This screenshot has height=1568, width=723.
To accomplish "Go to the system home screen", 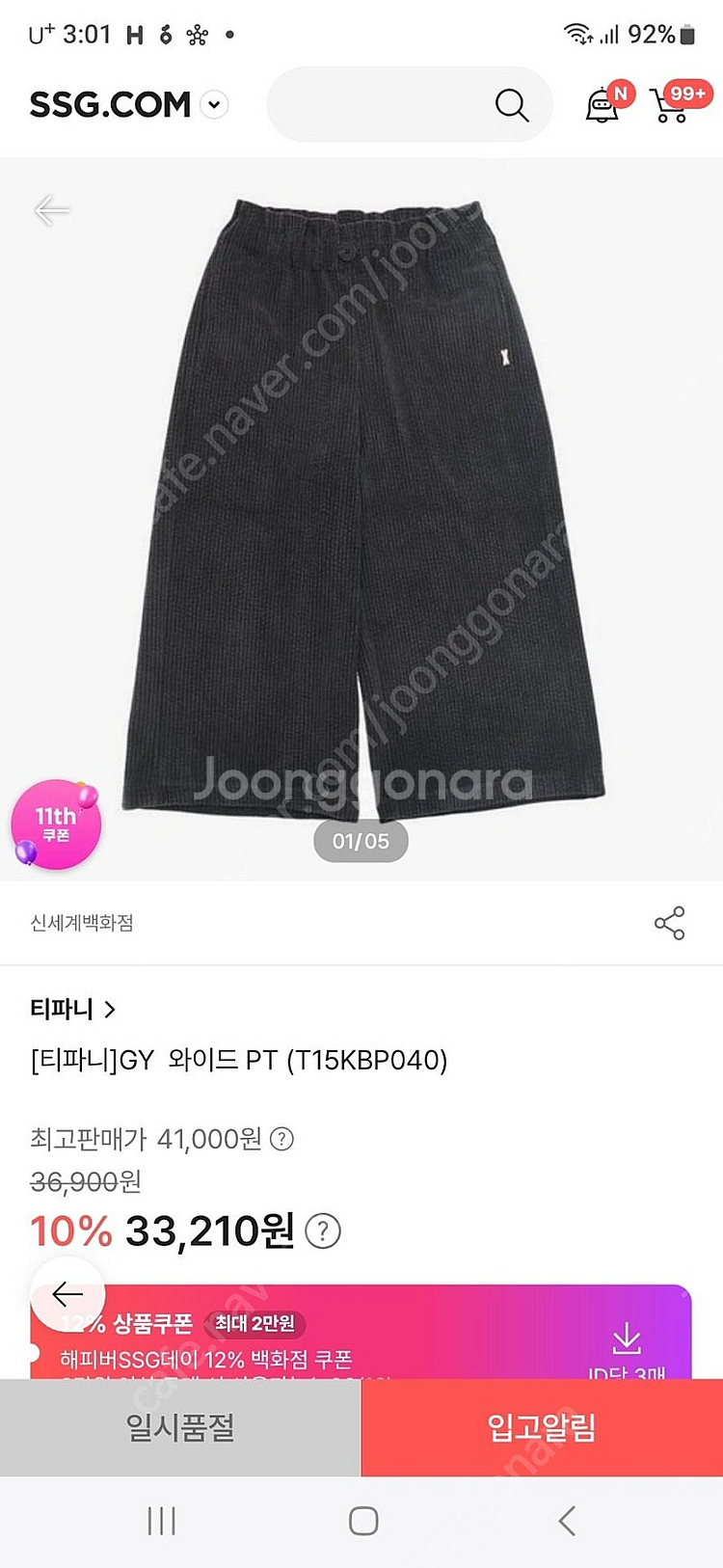I will (362, 1521).
